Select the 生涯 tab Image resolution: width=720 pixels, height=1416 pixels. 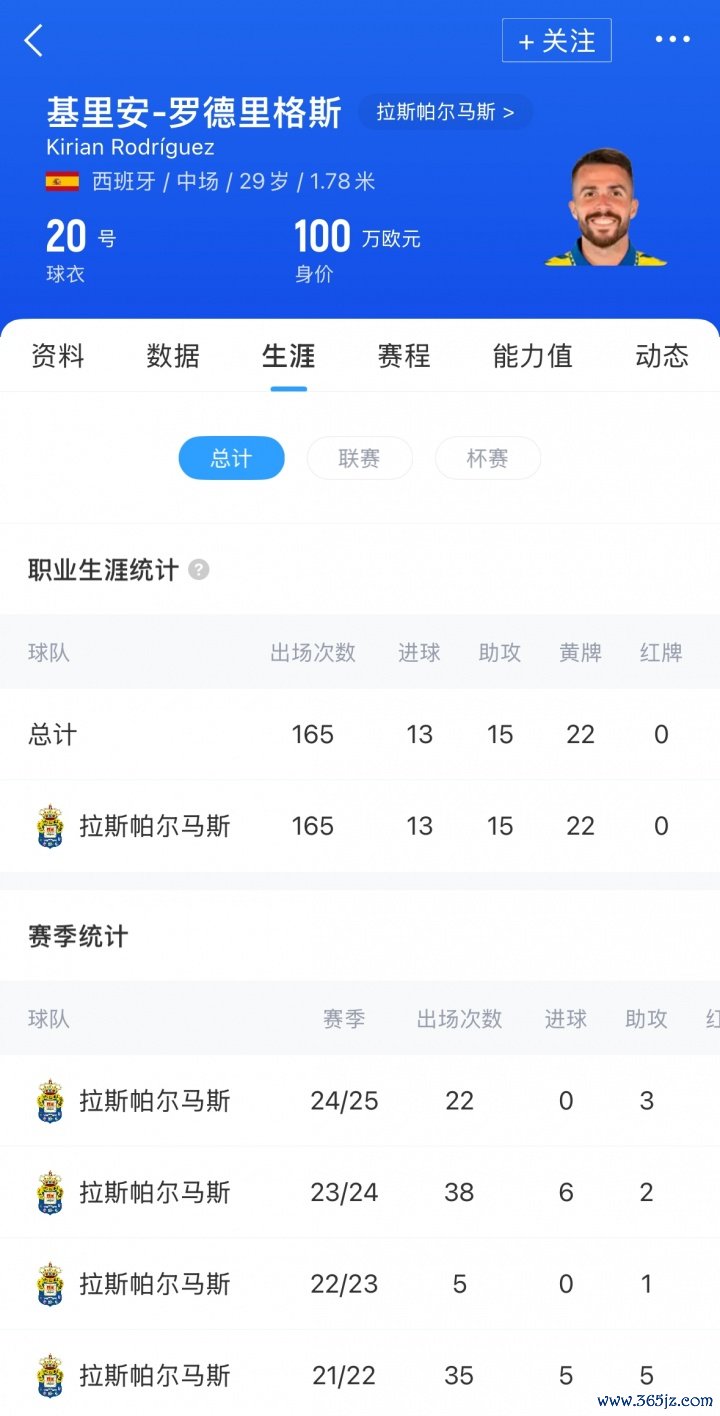click(288, 356)
